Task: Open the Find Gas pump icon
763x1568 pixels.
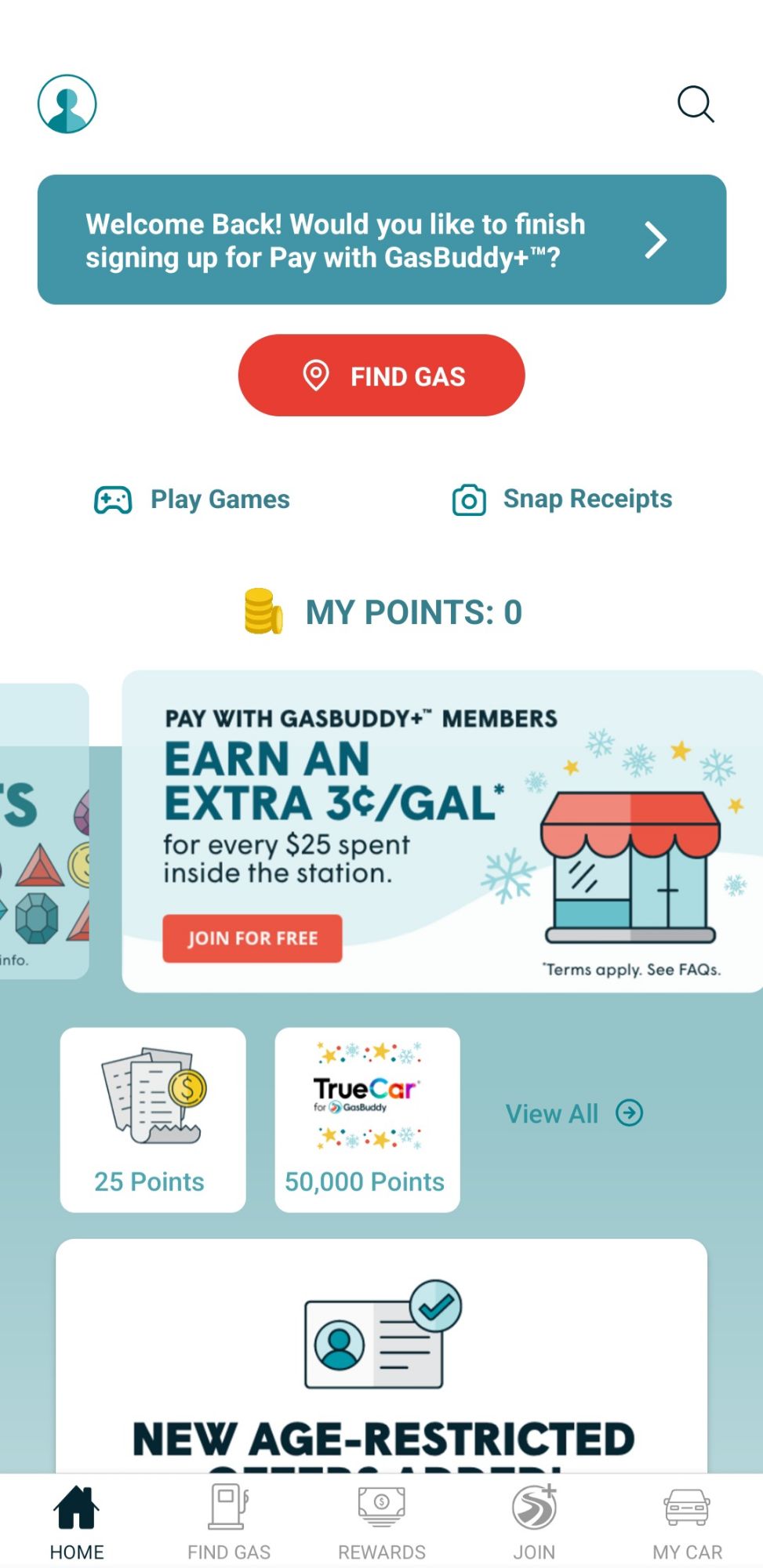Action: click(x=227, y=1504)
